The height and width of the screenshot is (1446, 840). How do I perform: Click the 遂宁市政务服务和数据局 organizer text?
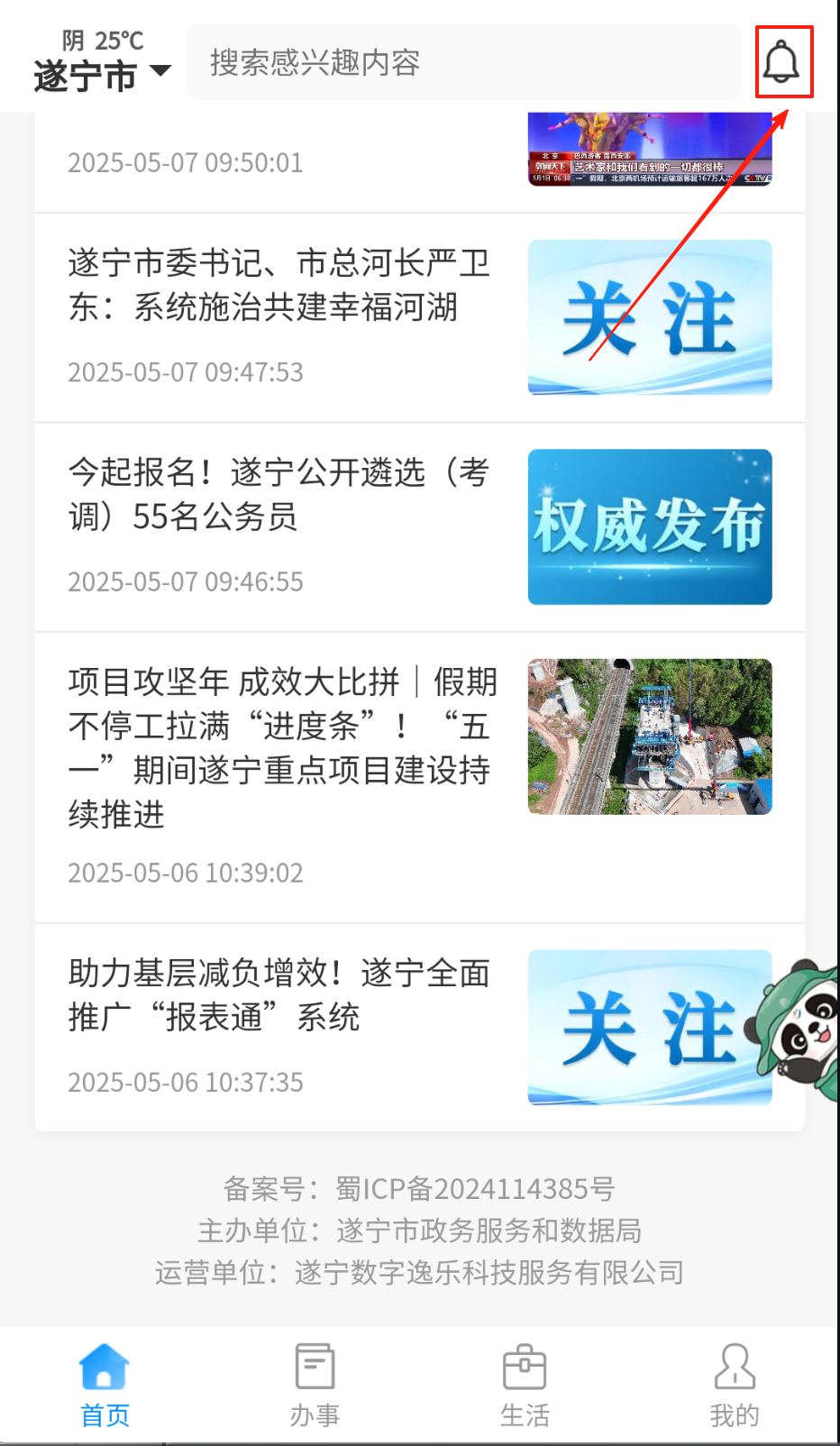coord(419,1231)
